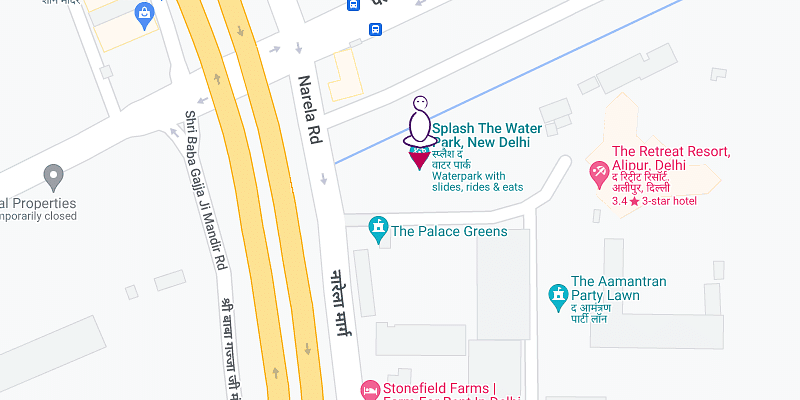Select the temporarily closed Properties pin
800x400 pixels.
pos(55,178)
